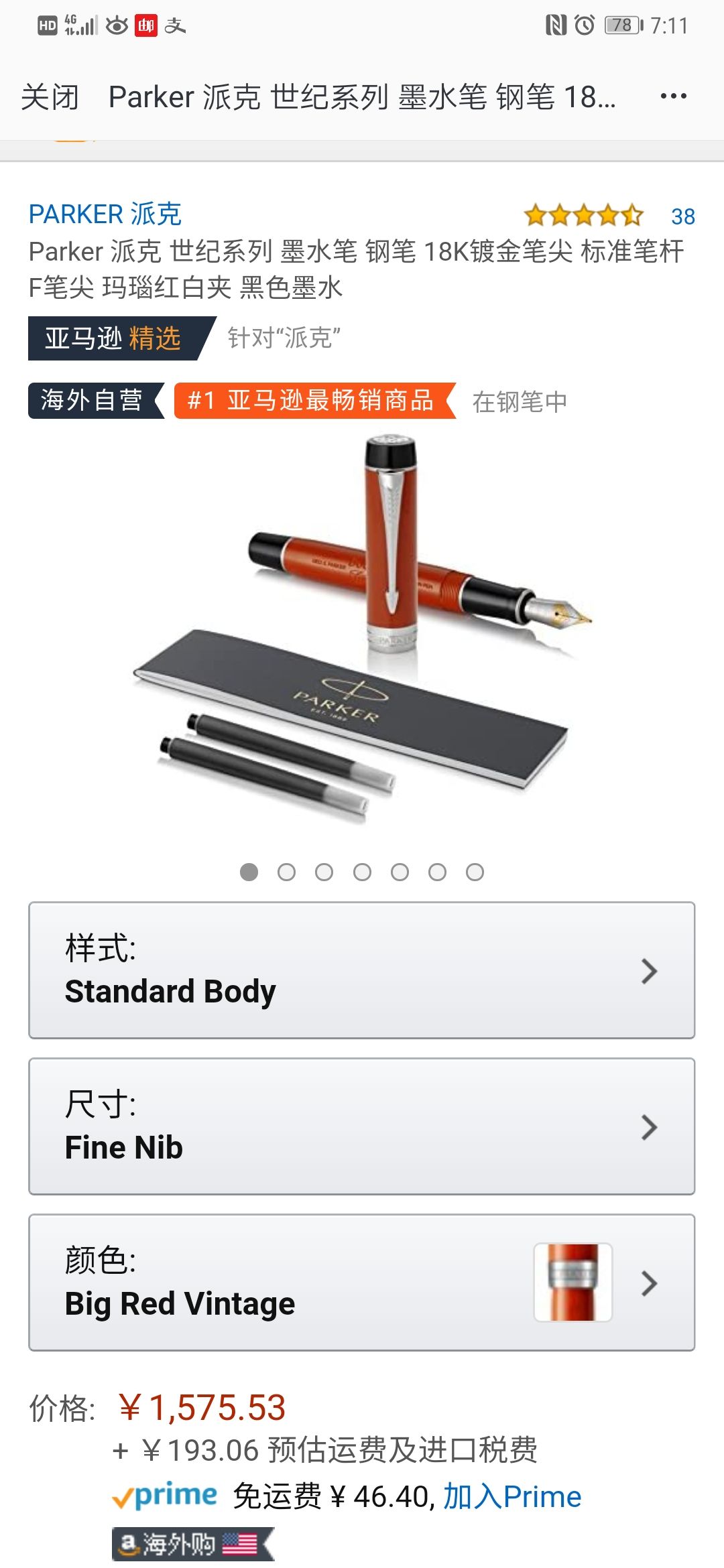724x1568 pixels.
Task: Tap the 加入Prime link
Action: pyautogui.click(x=511, y=1496)
